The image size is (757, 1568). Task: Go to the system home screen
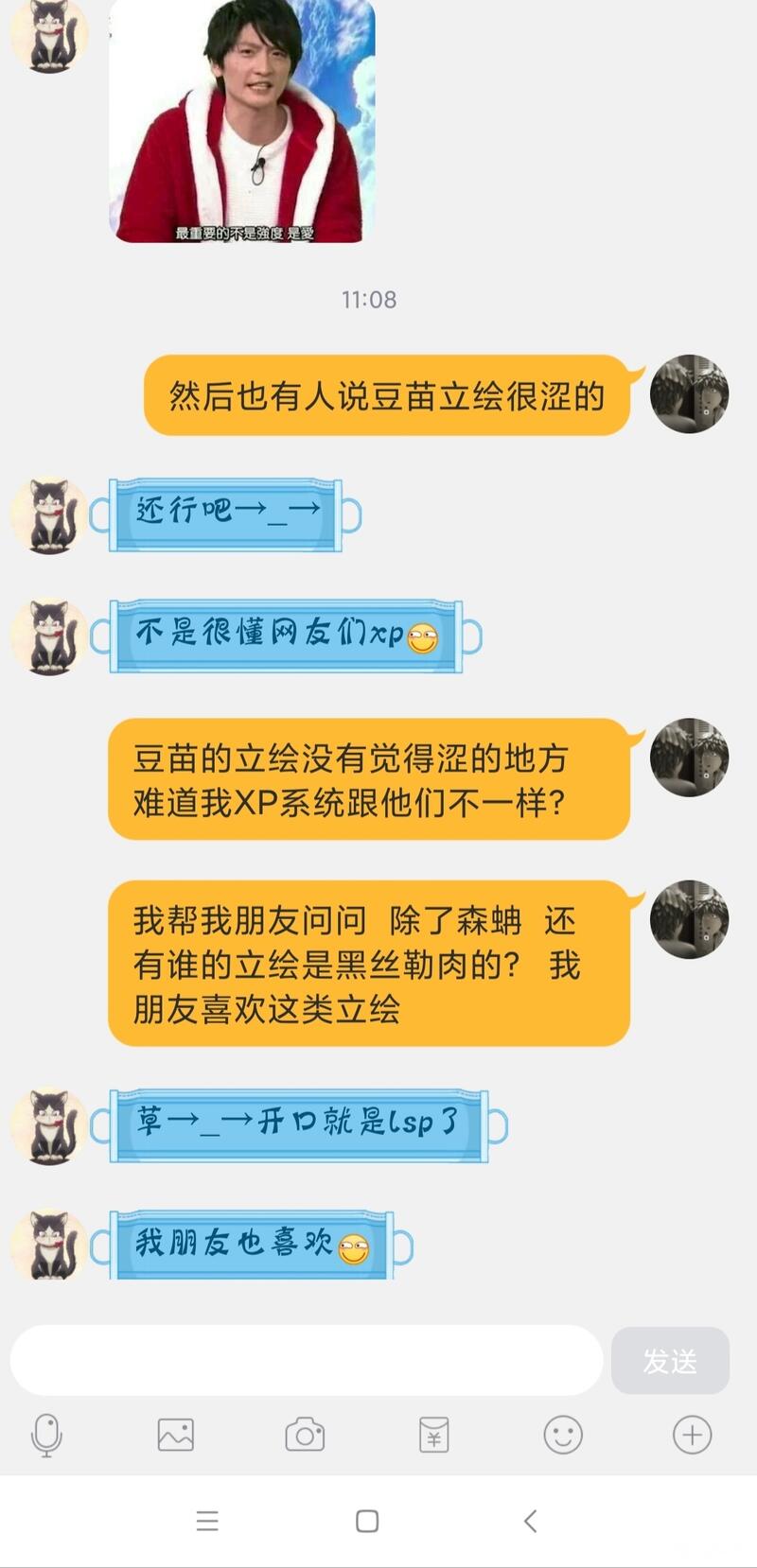(367, 1521)
